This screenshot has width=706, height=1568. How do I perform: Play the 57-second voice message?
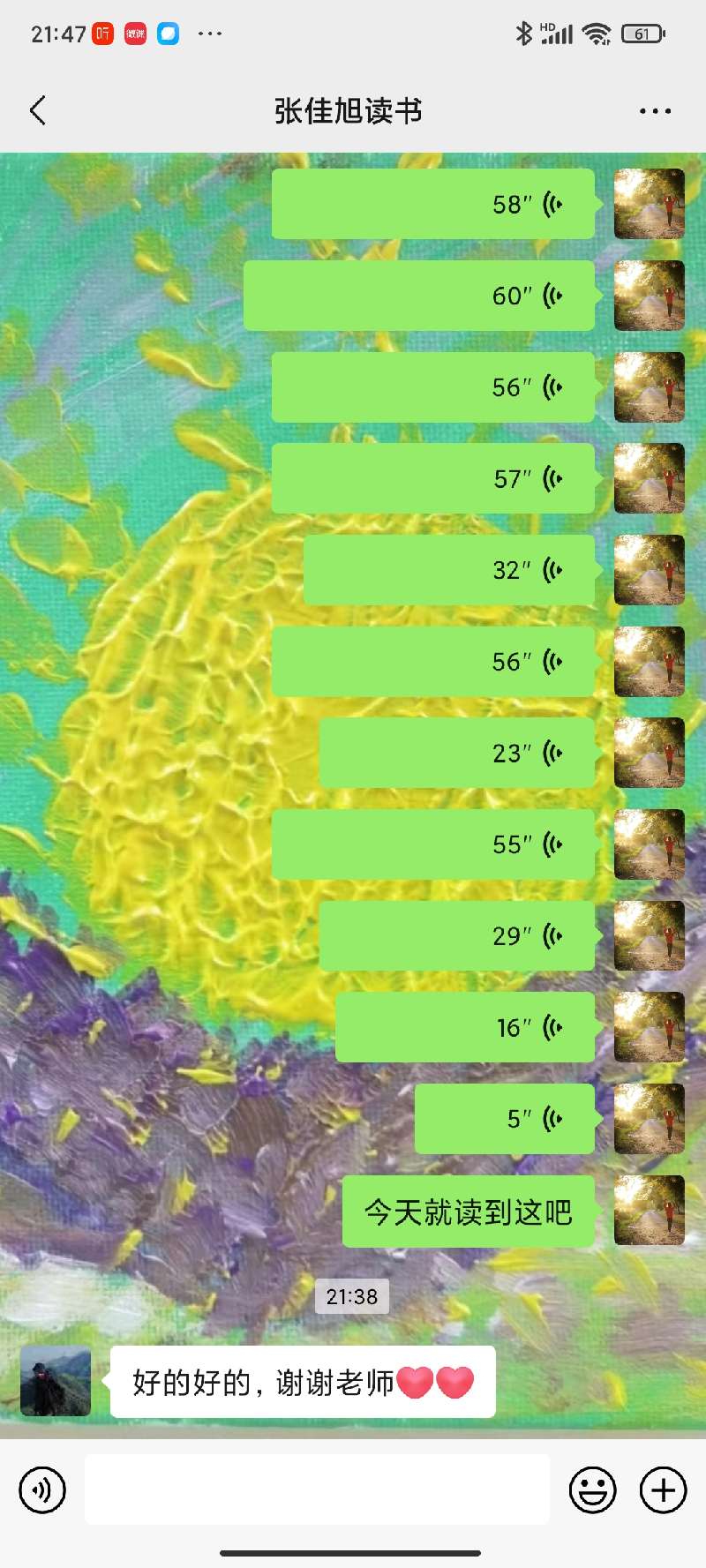pyautogui.click(x=432, y=478)
